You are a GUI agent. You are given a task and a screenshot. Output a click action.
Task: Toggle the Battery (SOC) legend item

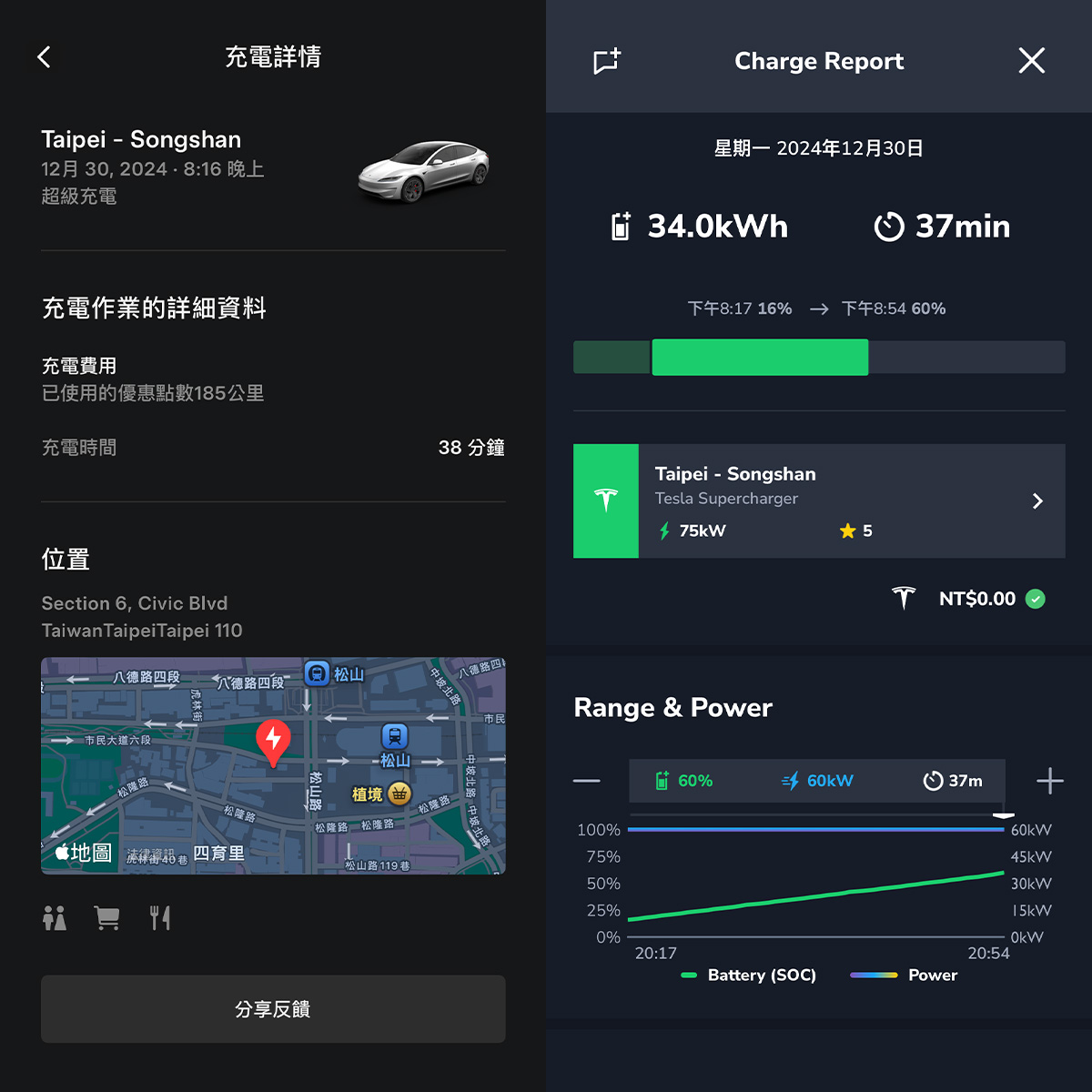point(749,975)
